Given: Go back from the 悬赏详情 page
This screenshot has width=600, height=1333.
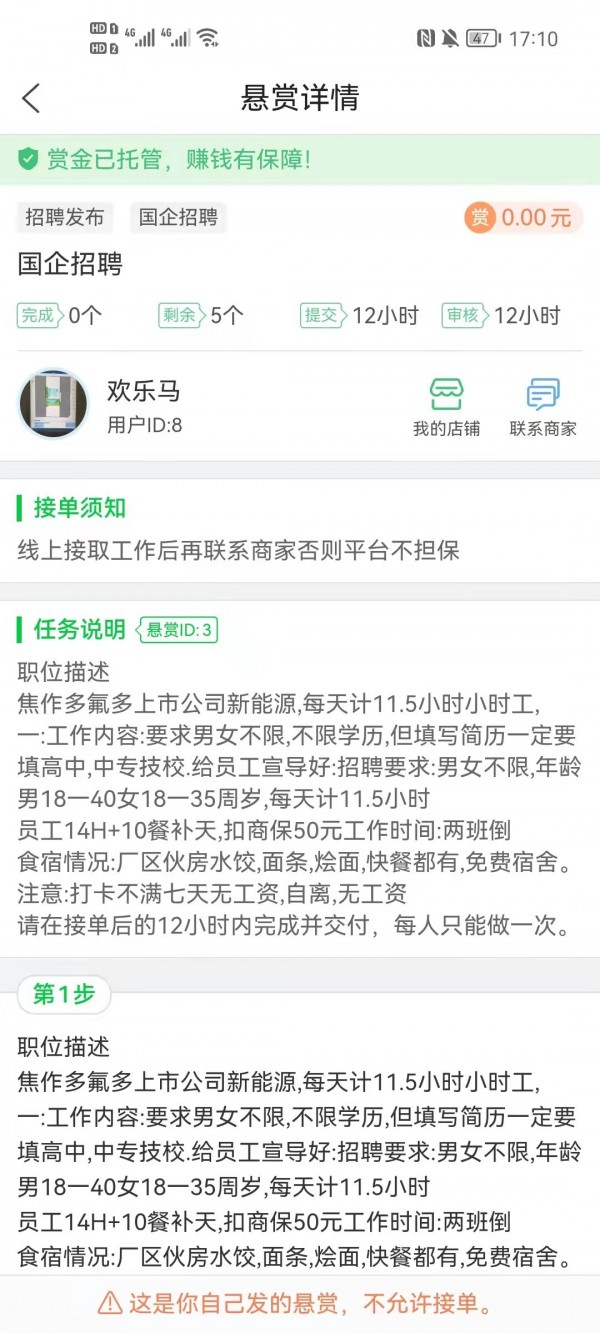Looking at the screenshot, I should 32,98.
